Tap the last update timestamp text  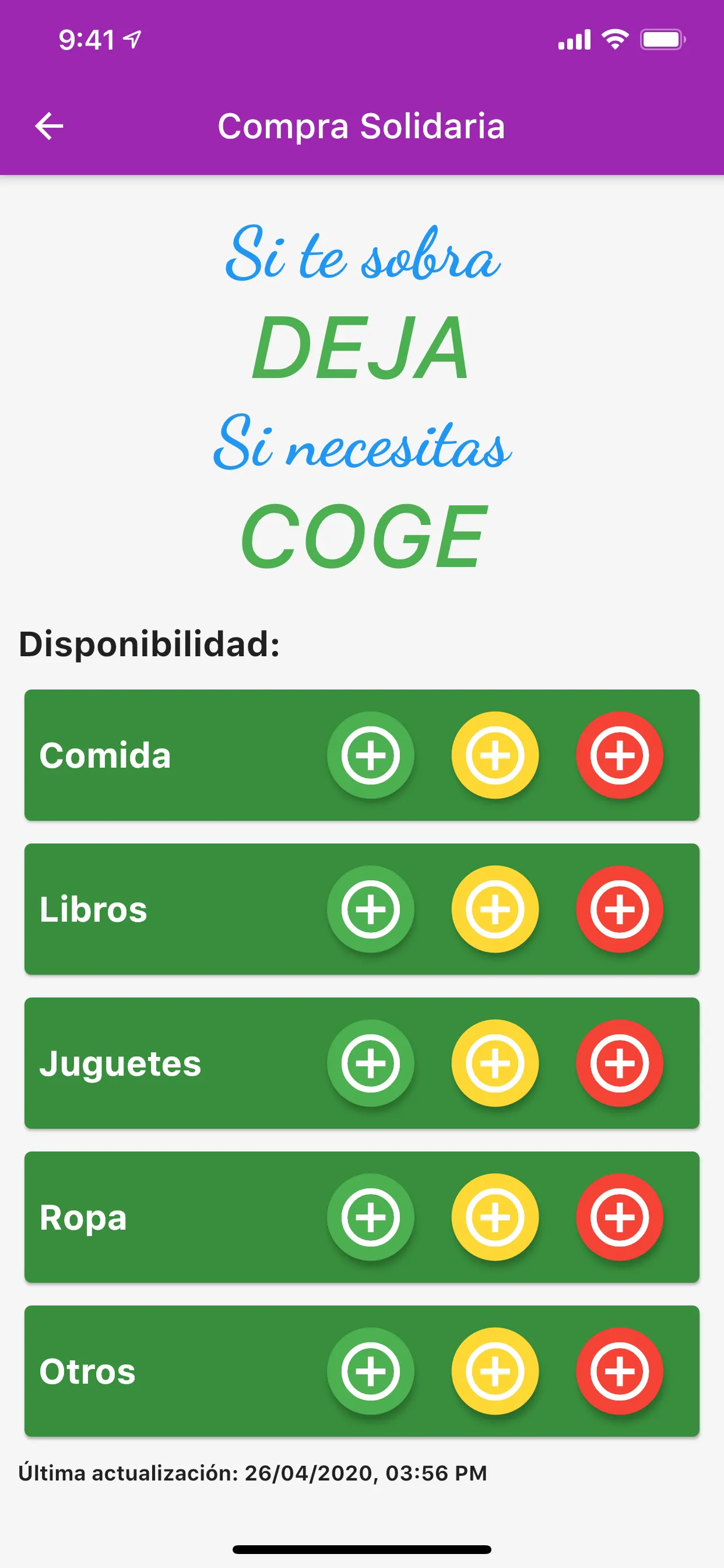click(254, 1472)
